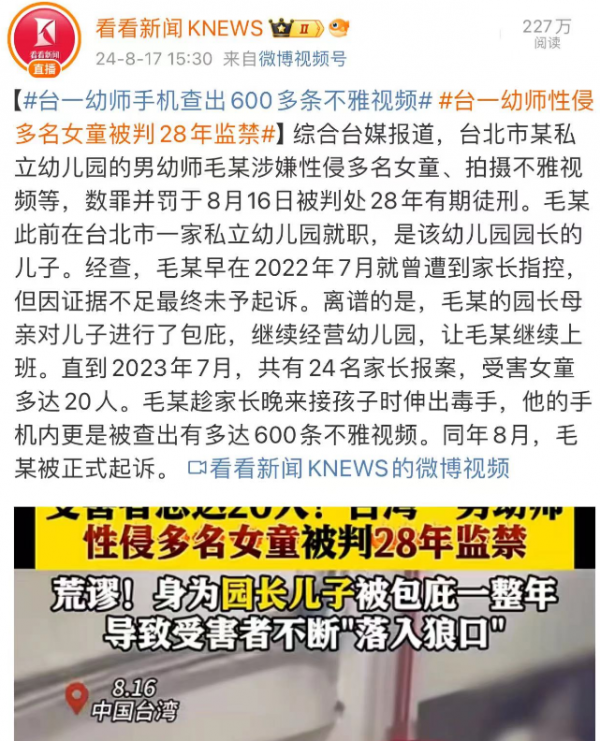This screenshot has height=741, width=600.
Task: Open 看看新闻KNEWS profile avatar
Action: coord(42,40)
